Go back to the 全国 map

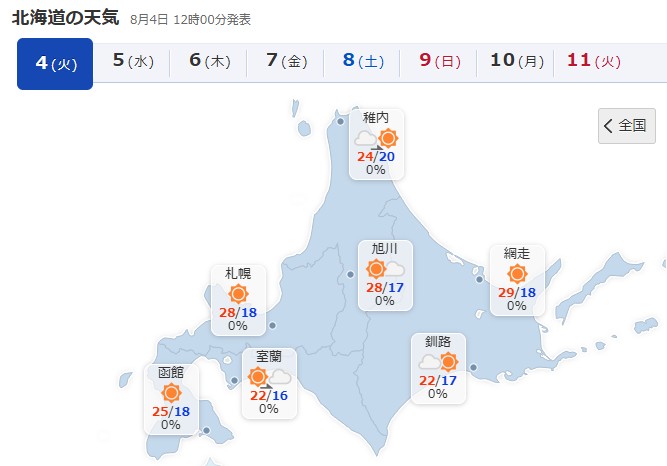tap(627, 126)
